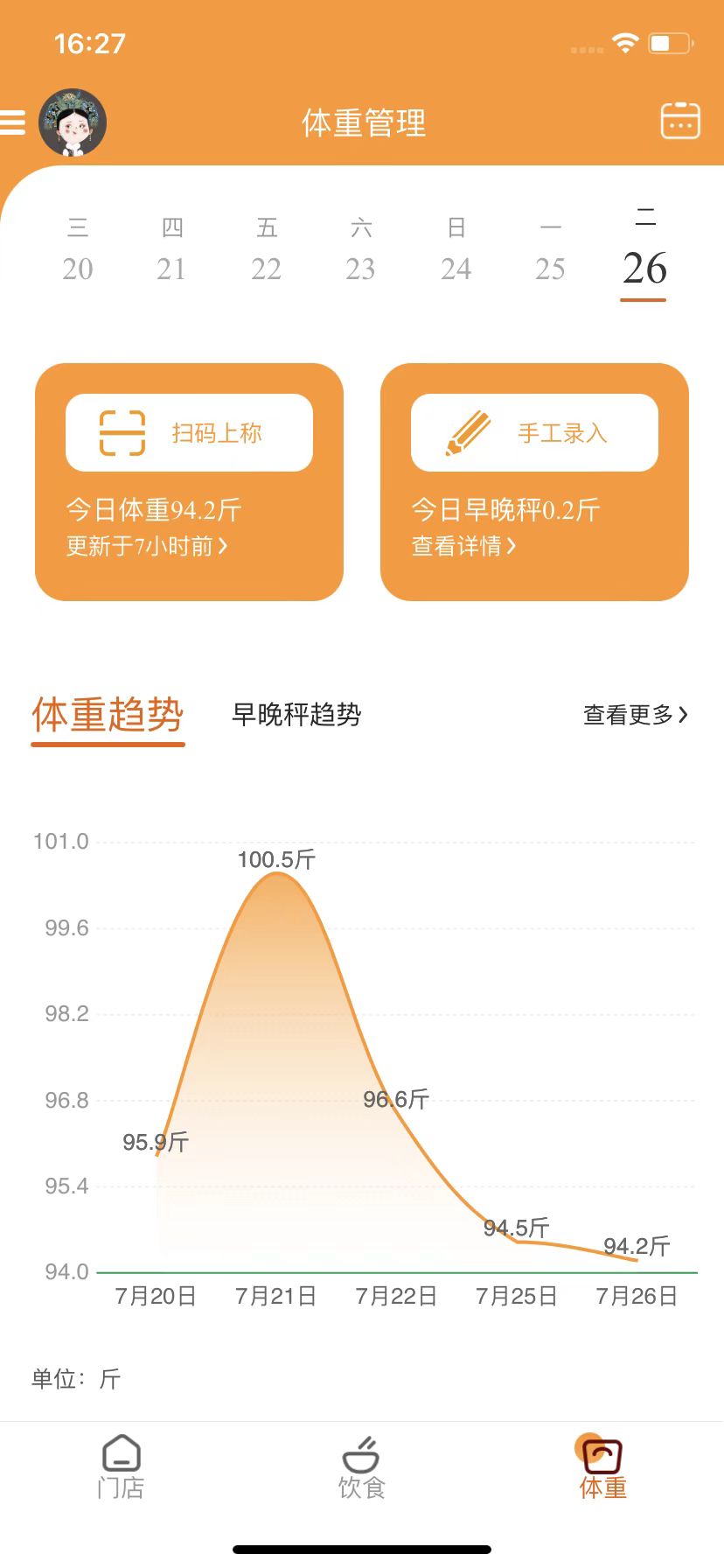
Task: Tap the 7月25日 axis label
Action: click(516, 1296)
